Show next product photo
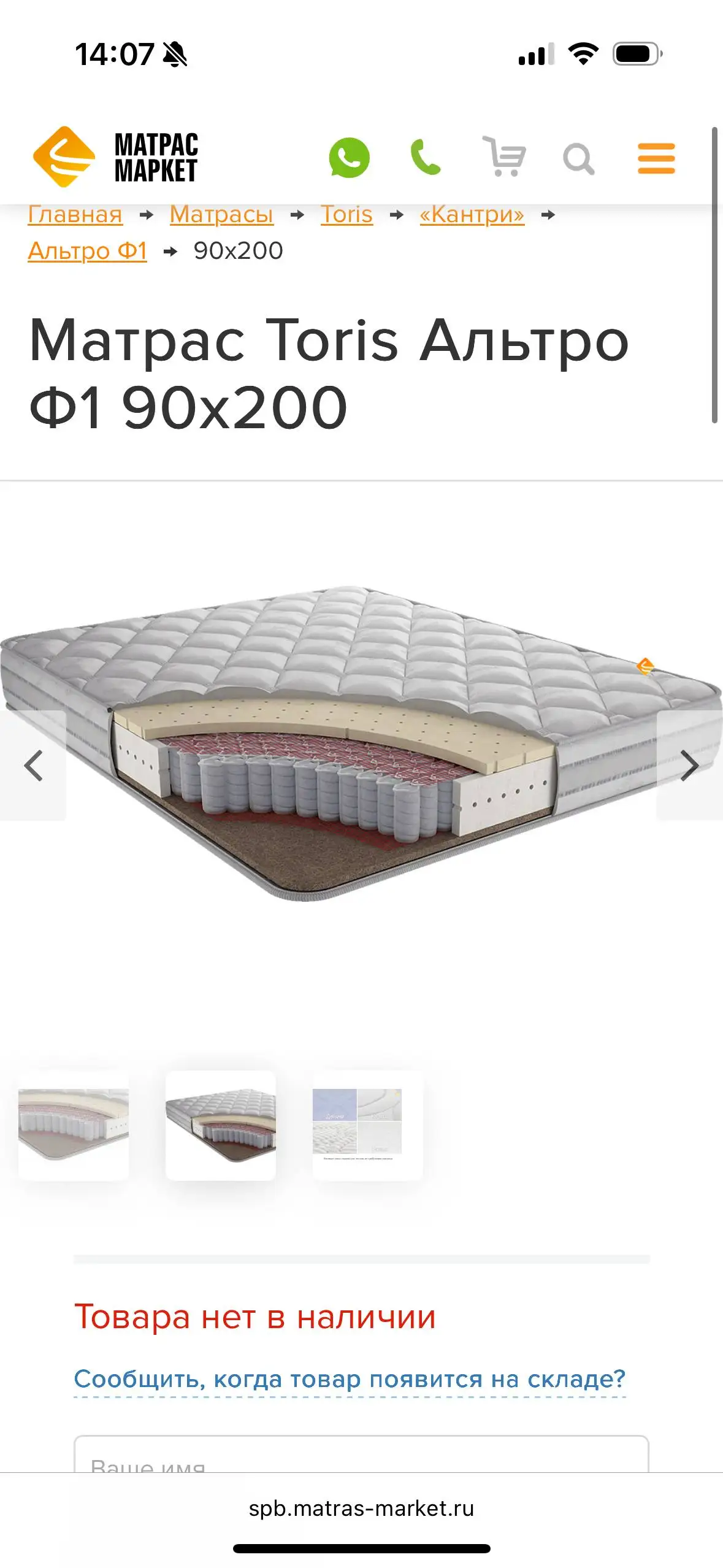The height and width of the screenshot is (1568, 723). click(x=689, y=766)
